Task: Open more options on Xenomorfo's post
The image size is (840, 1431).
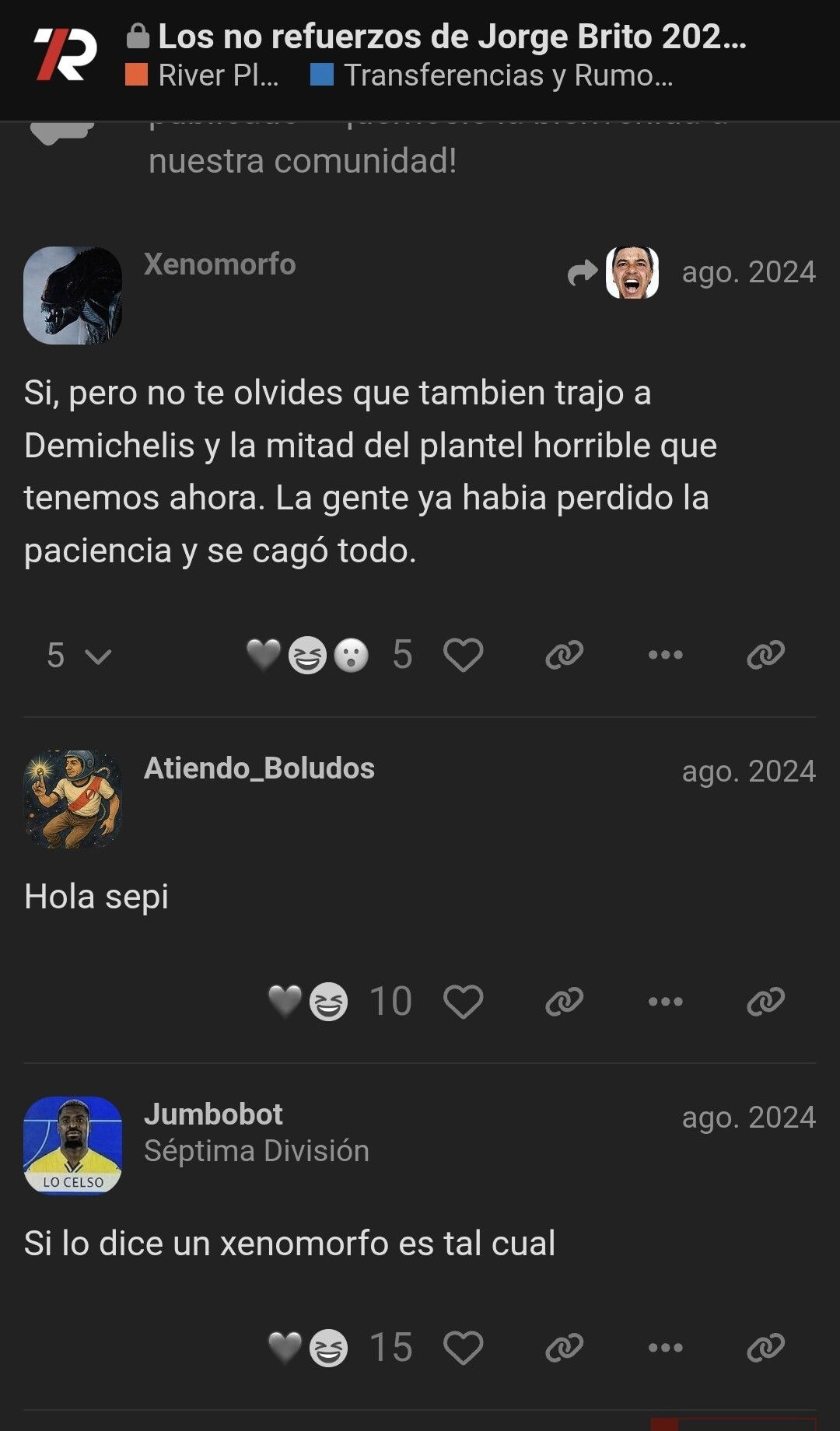Action: [665, 655]
